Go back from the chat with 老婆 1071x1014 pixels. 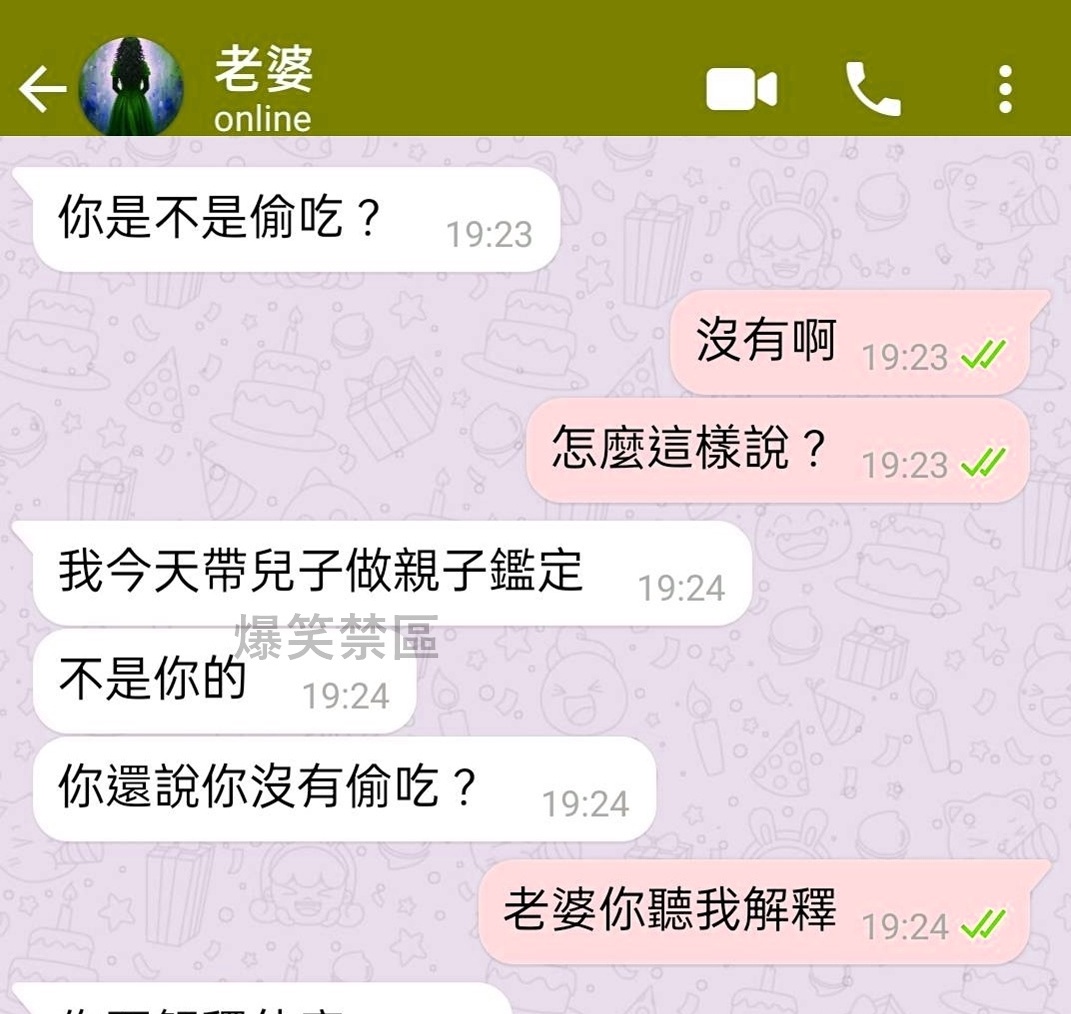(x=41, y=90)
